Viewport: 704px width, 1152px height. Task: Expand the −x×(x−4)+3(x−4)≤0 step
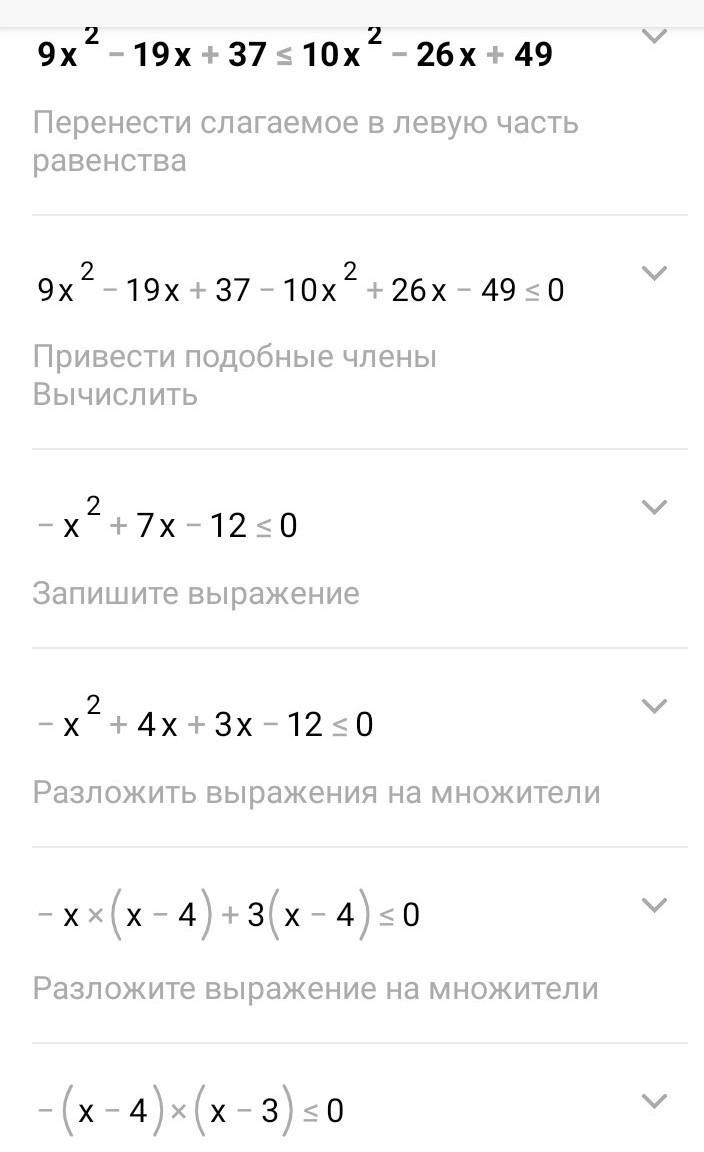point(654,904)
